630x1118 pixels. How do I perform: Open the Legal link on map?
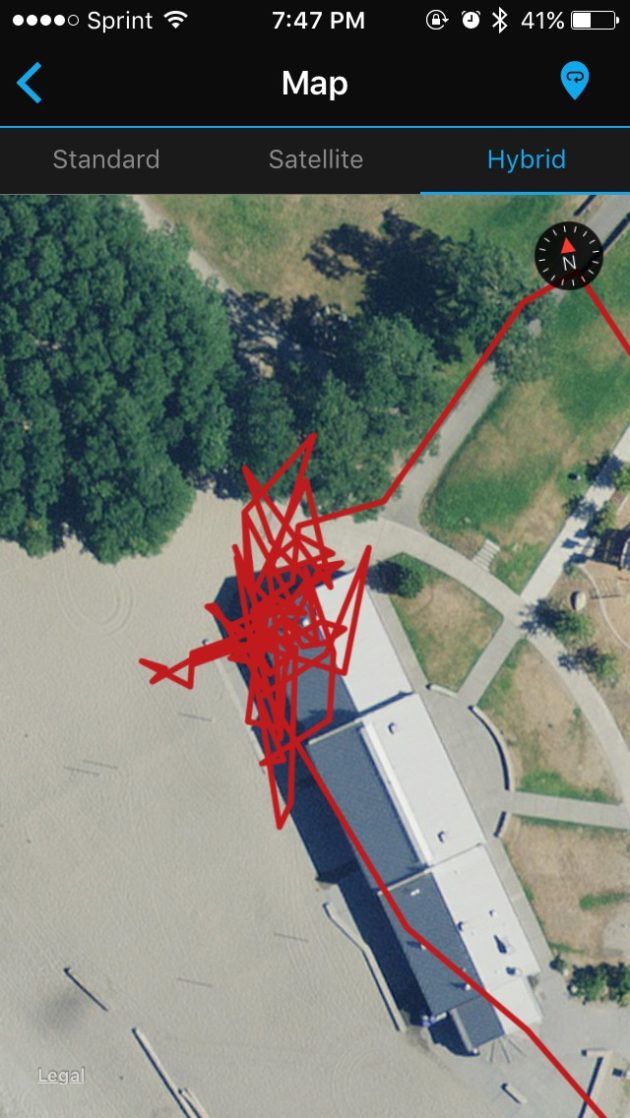coord(61,1076)
